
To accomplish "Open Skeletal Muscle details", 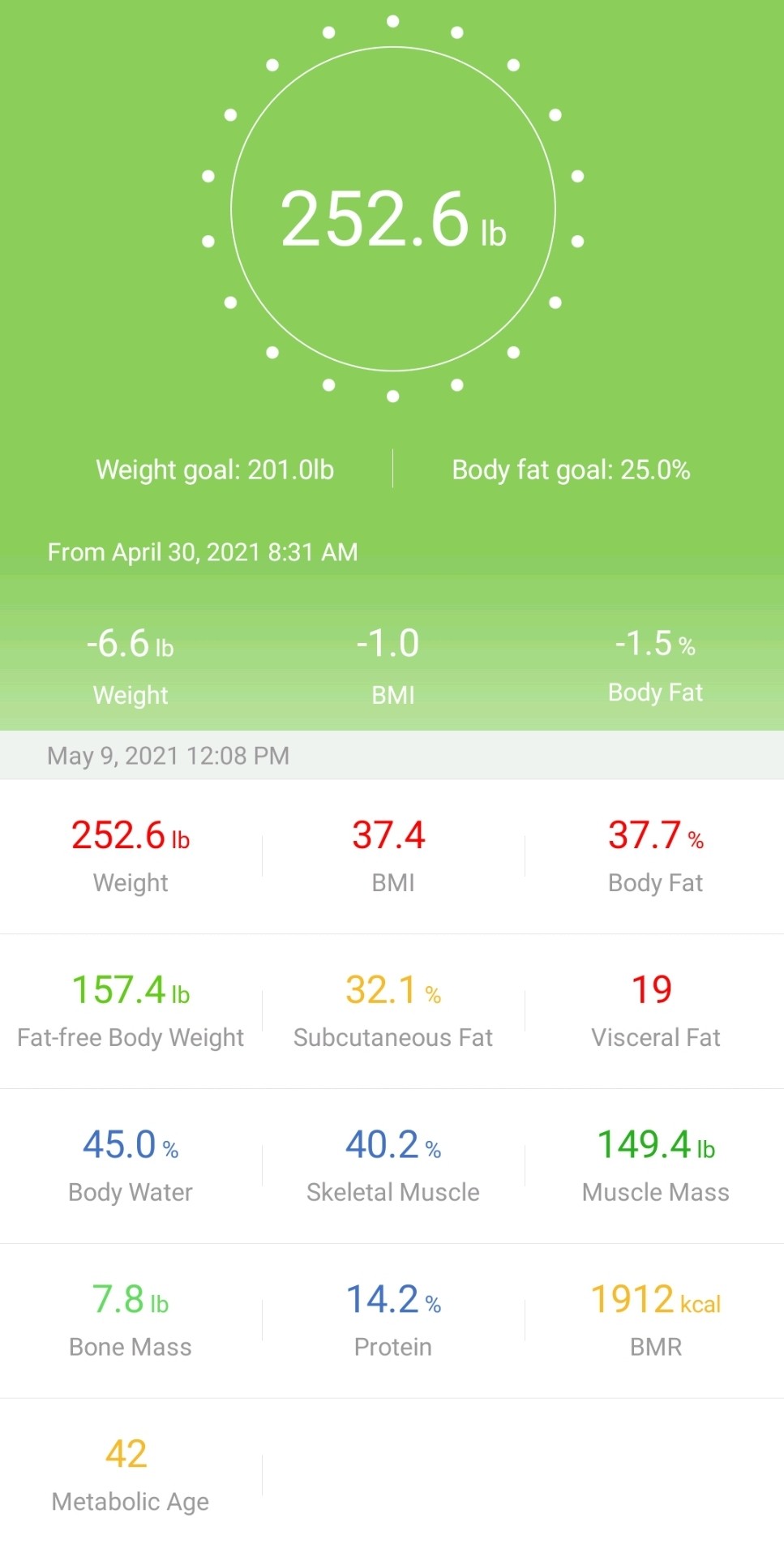I will [x=393, y=1166].
